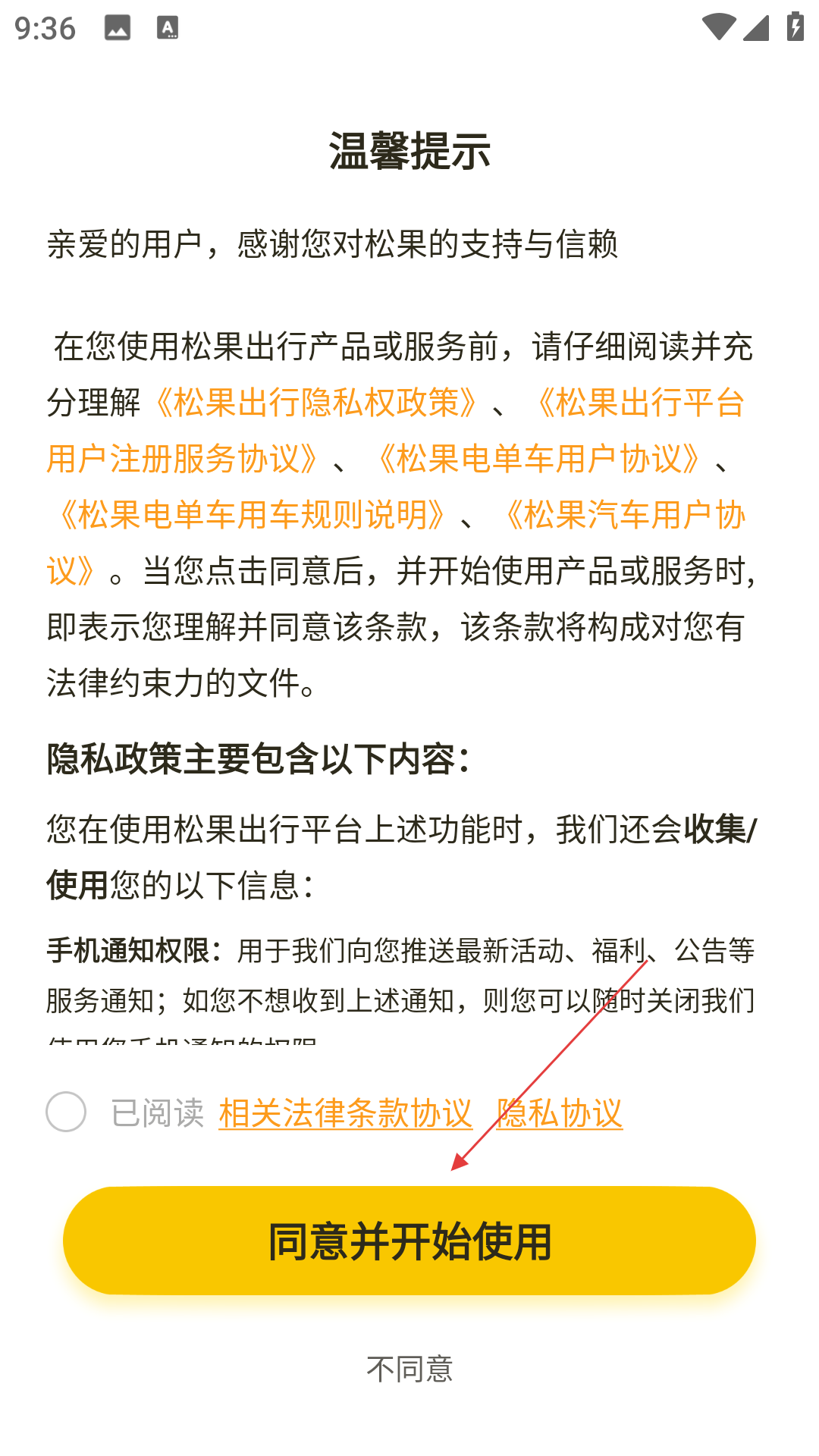Tick the 已阅读 agreement checkbox
The width and height of the screenshot is (819, 1456).
(66, 1112)
